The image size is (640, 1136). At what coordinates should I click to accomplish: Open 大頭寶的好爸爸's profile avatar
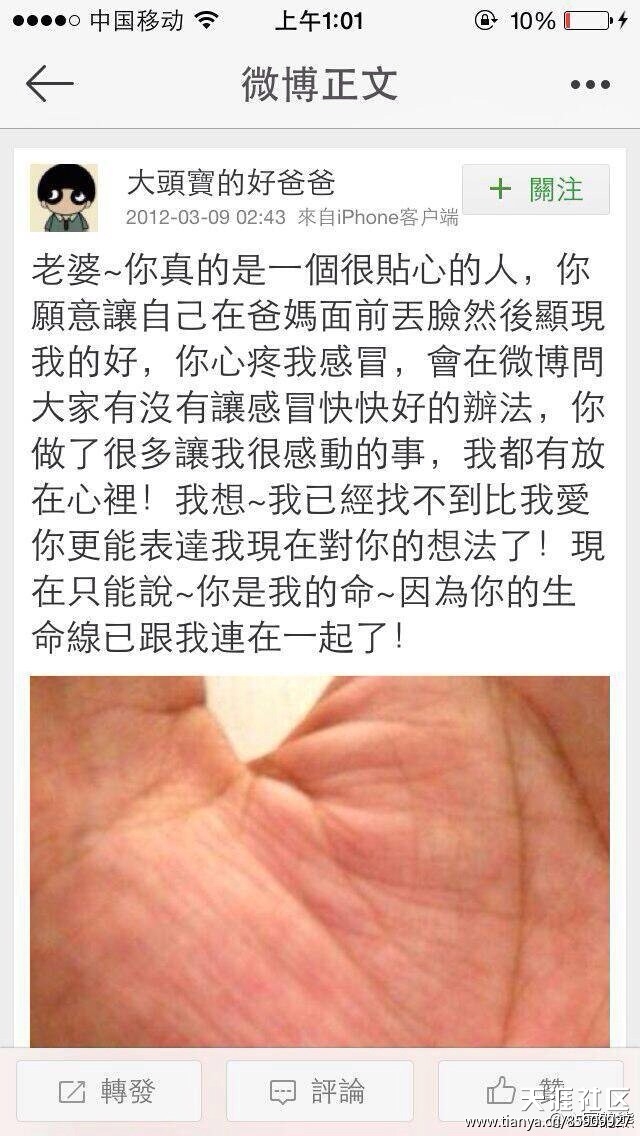tap(64, 198)
